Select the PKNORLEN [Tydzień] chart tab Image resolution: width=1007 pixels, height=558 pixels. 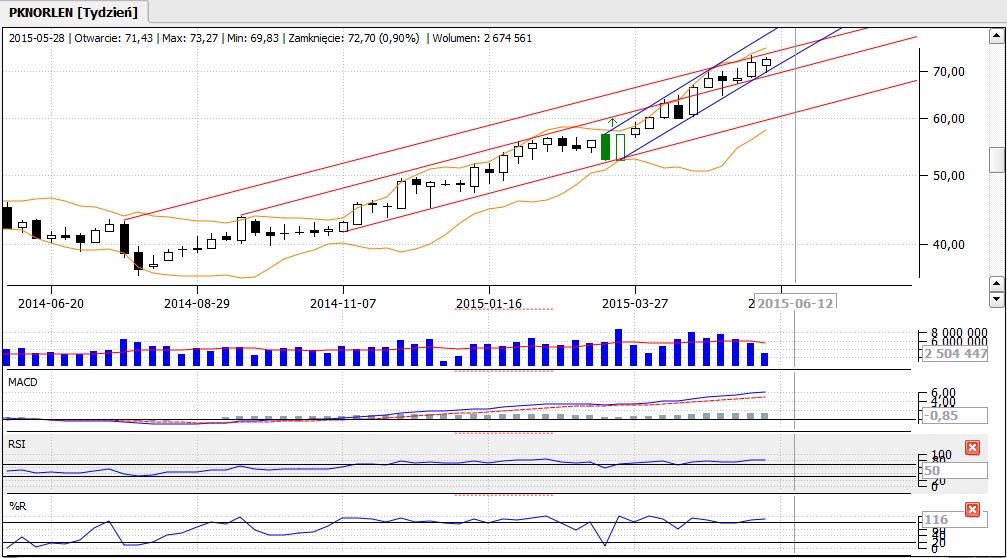coord(74,12)
